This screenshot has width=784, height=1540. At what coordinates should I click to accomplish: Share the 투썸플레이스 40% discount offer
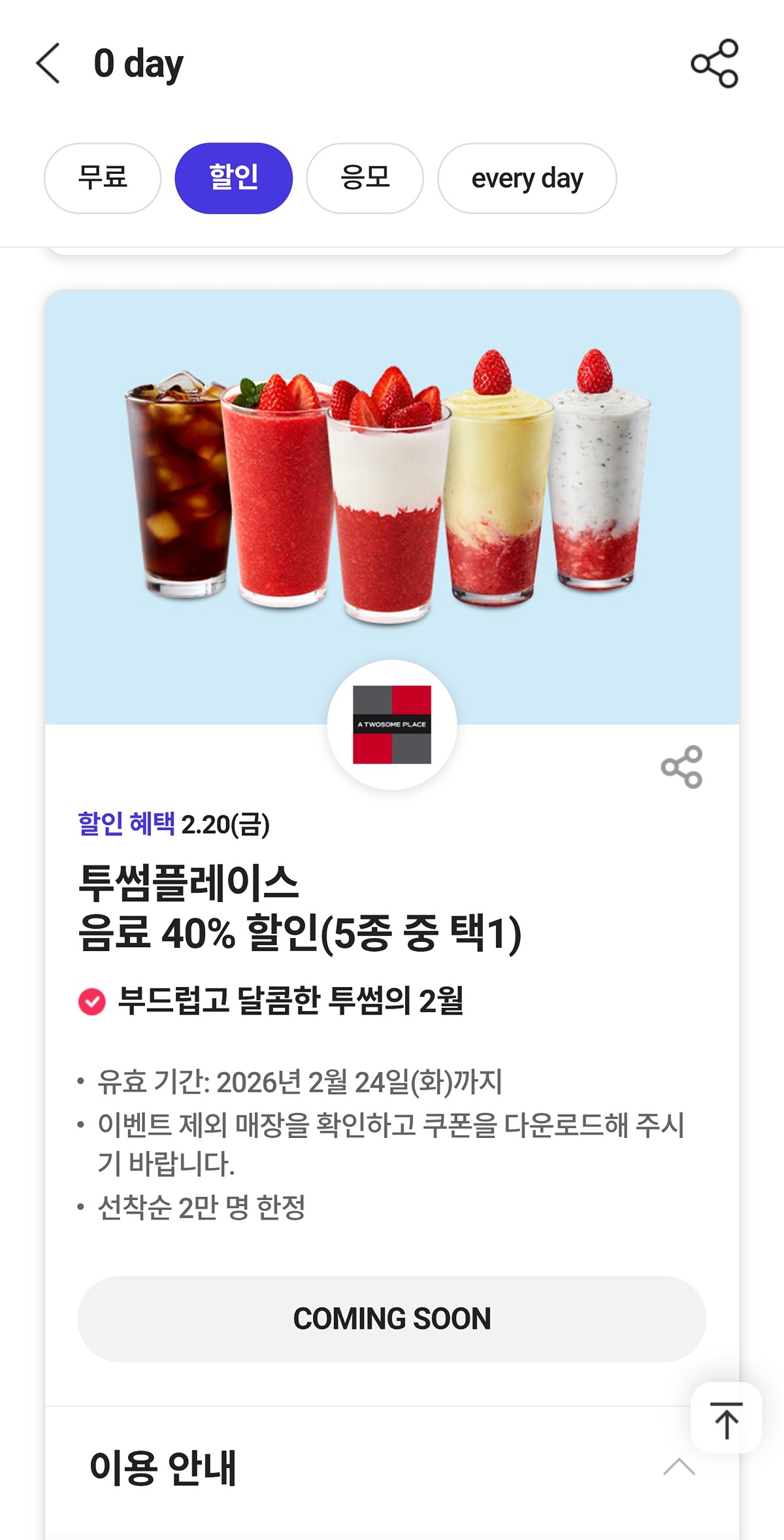[x=681, y=767]
